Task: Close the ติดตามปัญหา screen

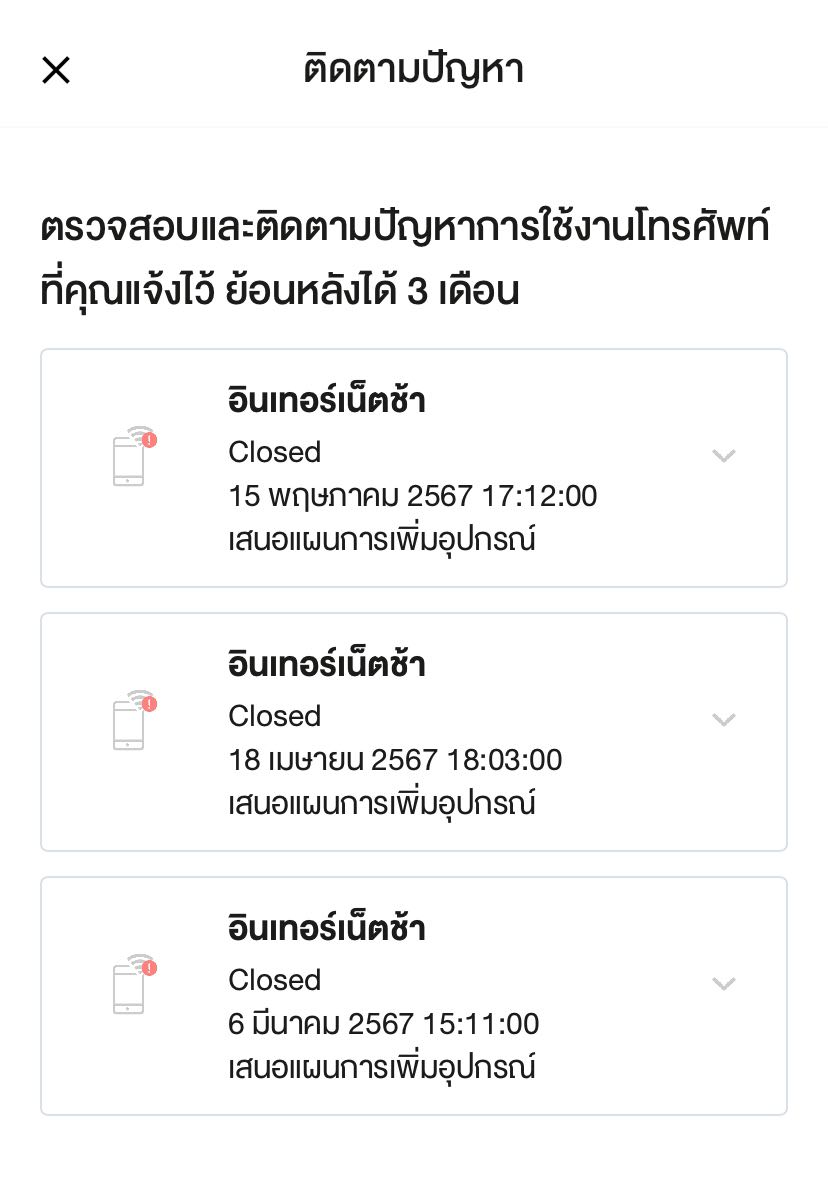Action: (x=56, y=70)
